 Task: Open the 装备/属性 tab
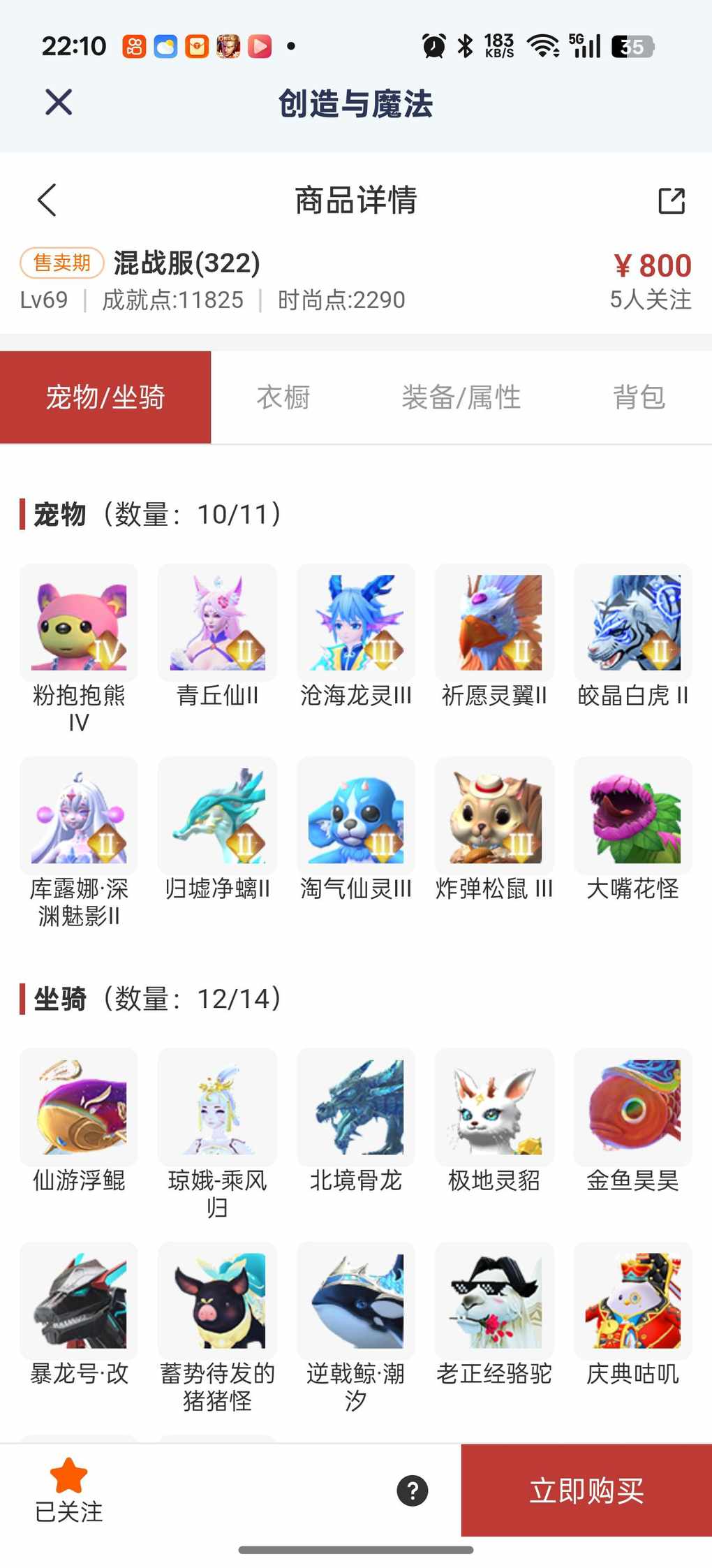(x=461, y=397)
